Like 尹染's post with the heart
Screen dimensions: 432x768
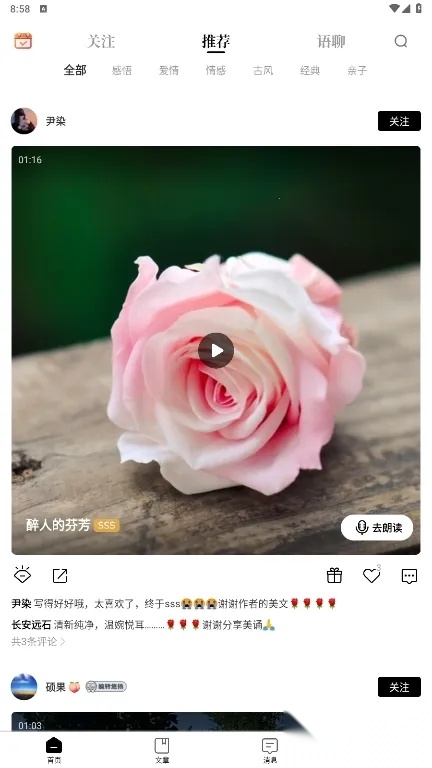point(371,576)
